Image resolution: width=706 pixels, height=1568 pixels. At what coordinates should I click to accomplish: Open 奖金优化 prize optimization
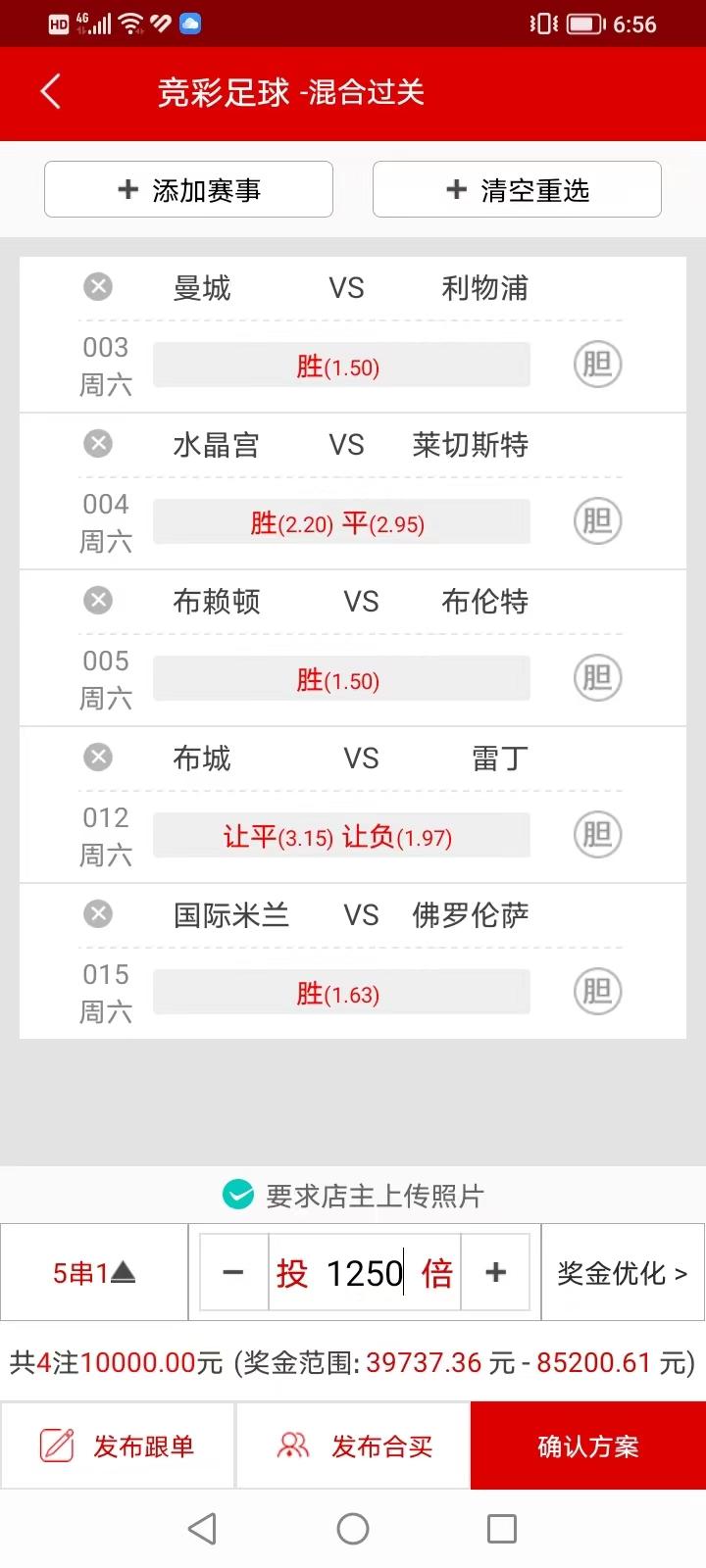(x=623, y=1273)
